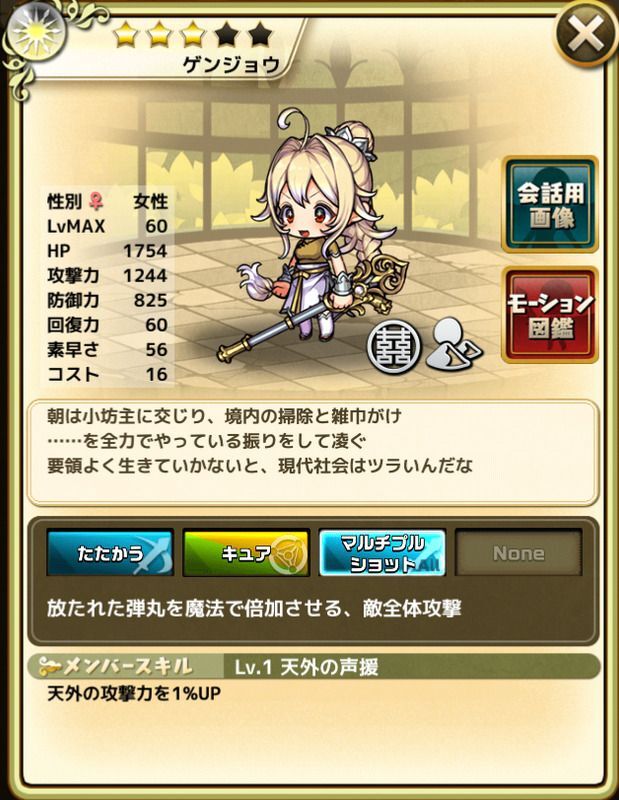Select the たたかう attack skill

tap(110, 553)
